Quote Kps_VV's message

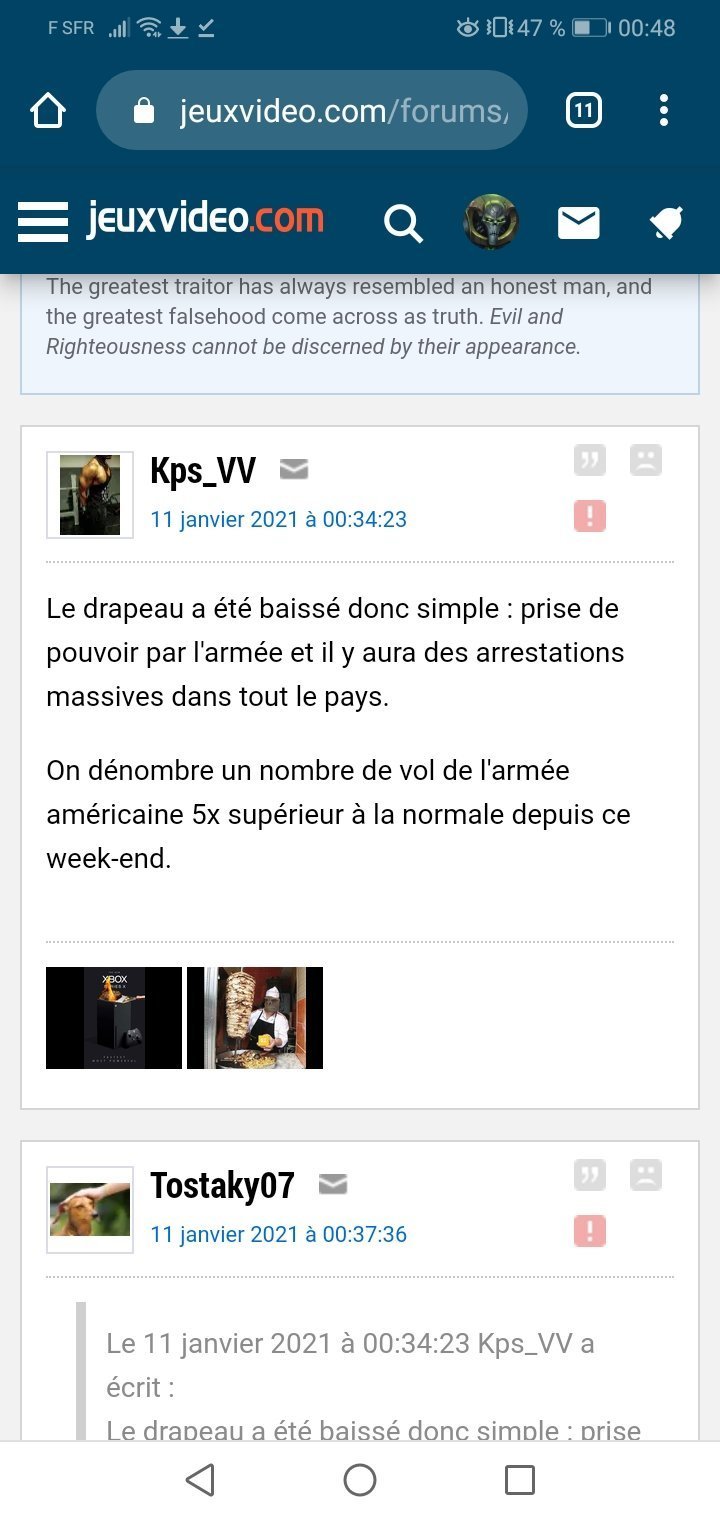pyautogui.click(x=590, y=460)
